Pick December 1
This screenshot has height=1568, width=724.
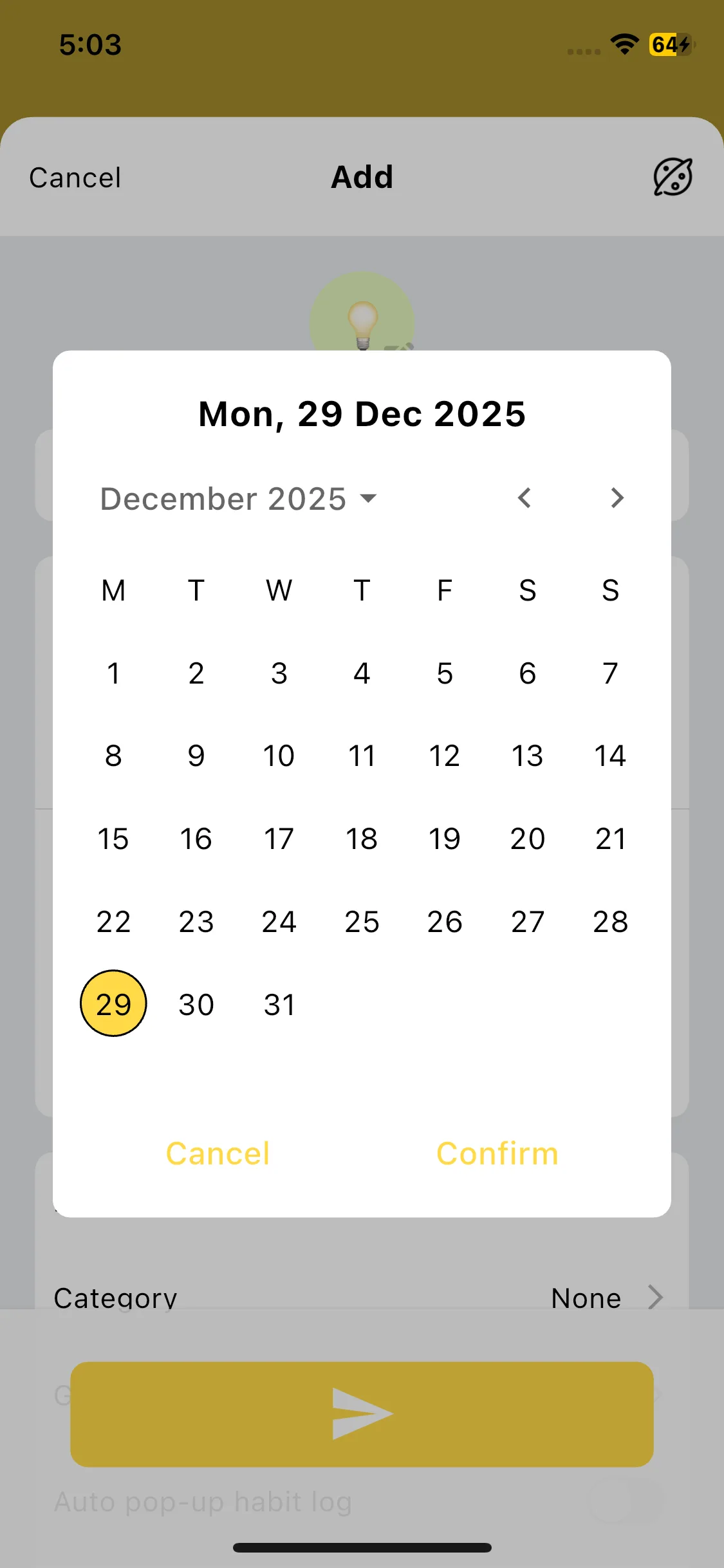click(x=113, y=673)
